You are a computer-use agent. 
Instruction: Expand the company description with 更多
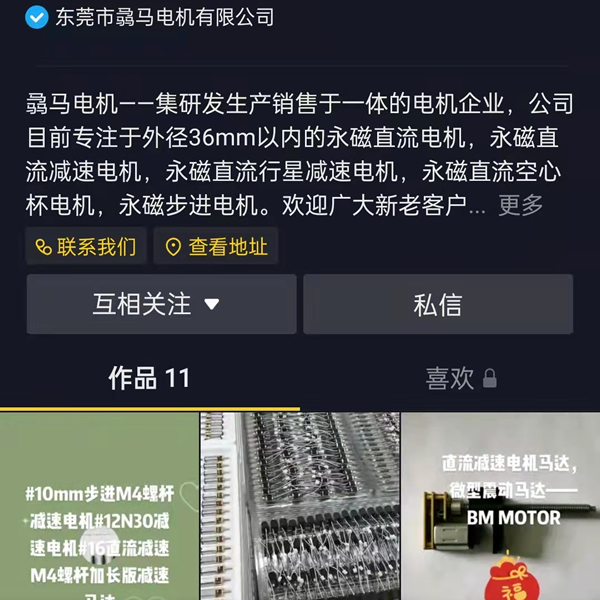point(521,206)
